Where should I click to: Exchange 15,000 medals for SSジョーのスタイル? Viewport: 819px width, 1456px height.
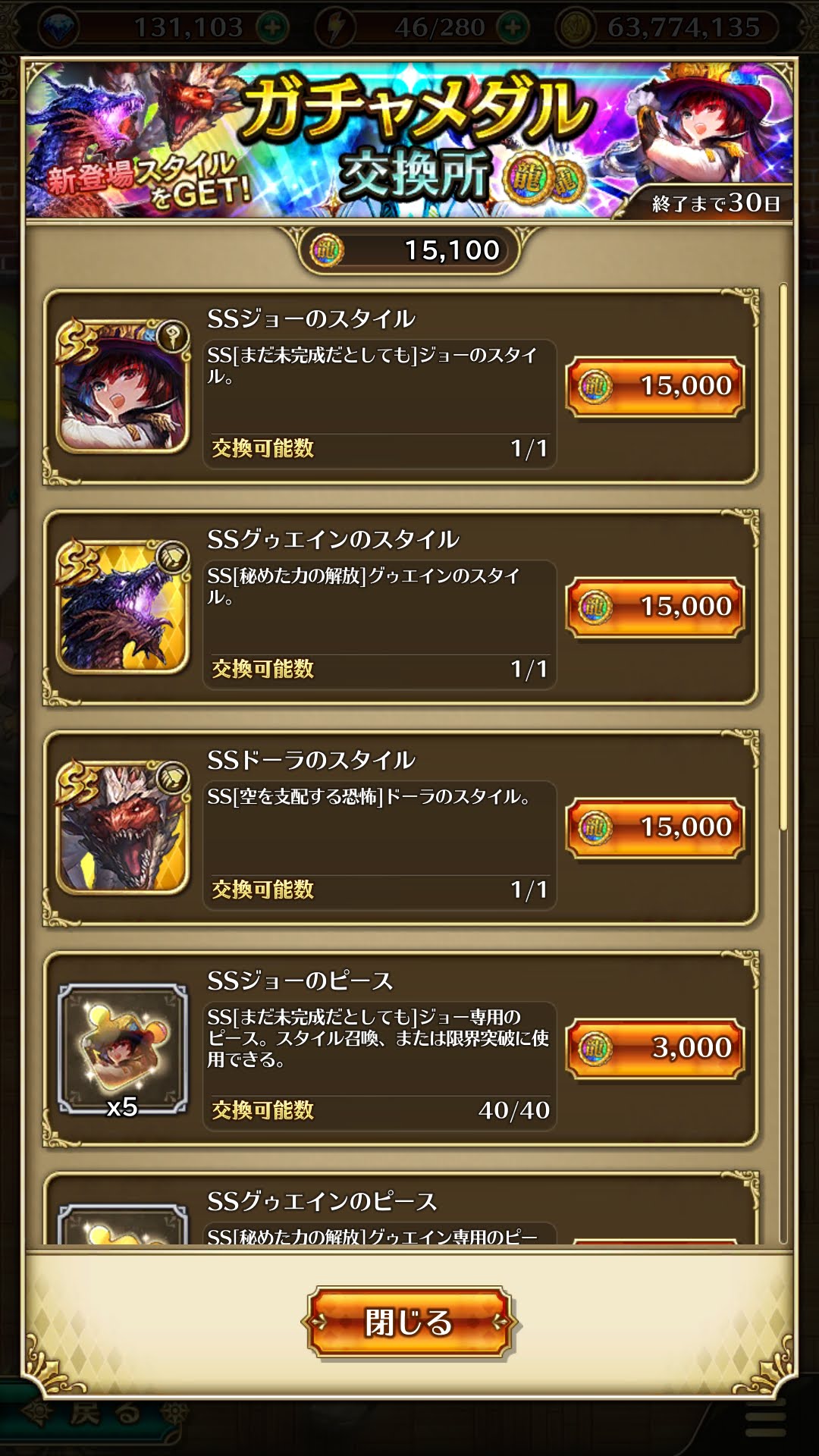tap(654, 387)
